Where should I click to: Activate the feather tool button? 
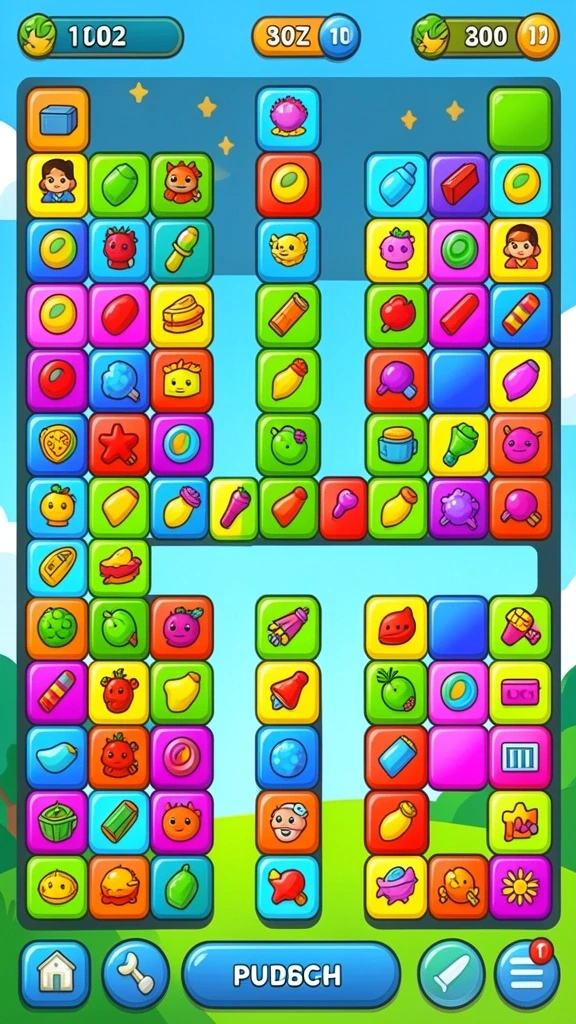coord(451,974)
